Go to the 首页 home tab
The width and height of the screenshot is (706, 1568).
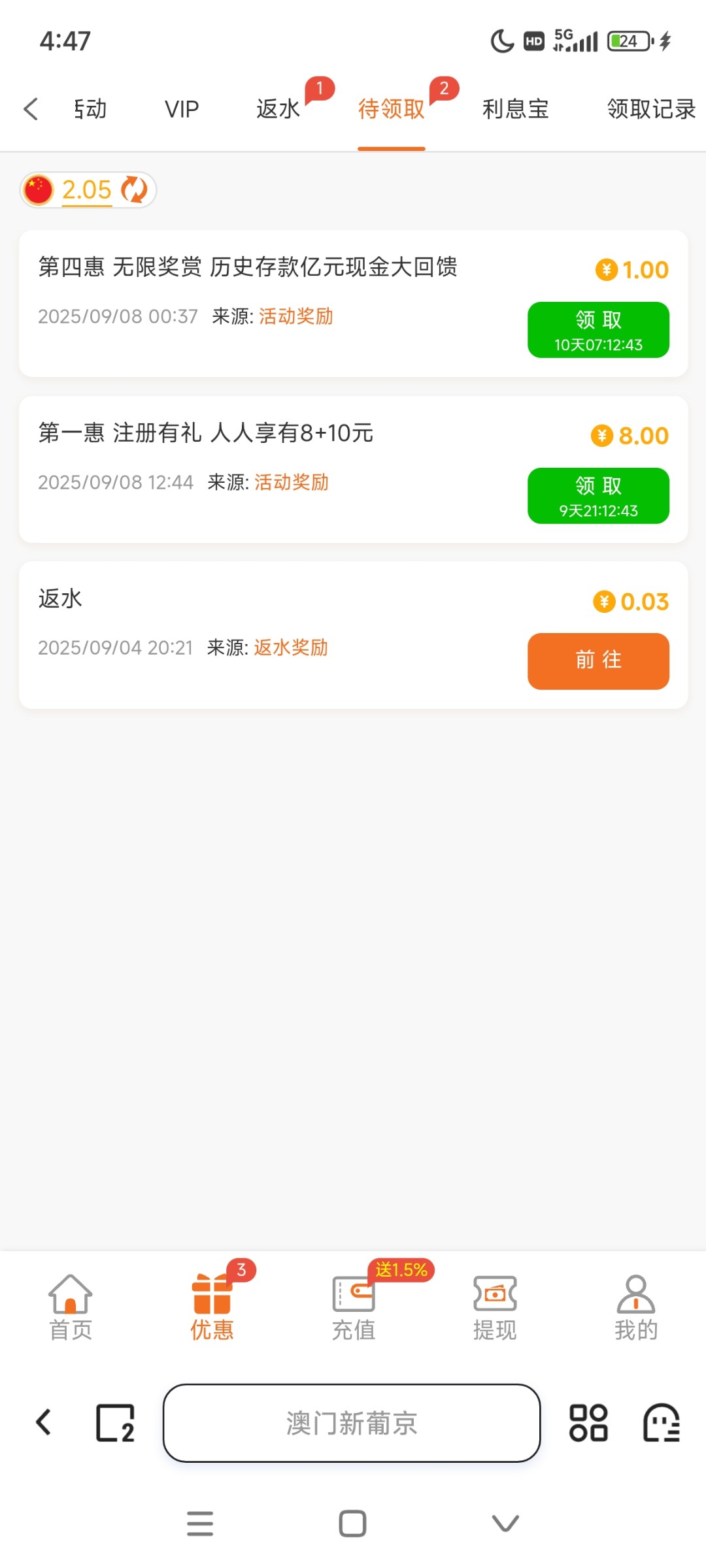(71, 1308)
